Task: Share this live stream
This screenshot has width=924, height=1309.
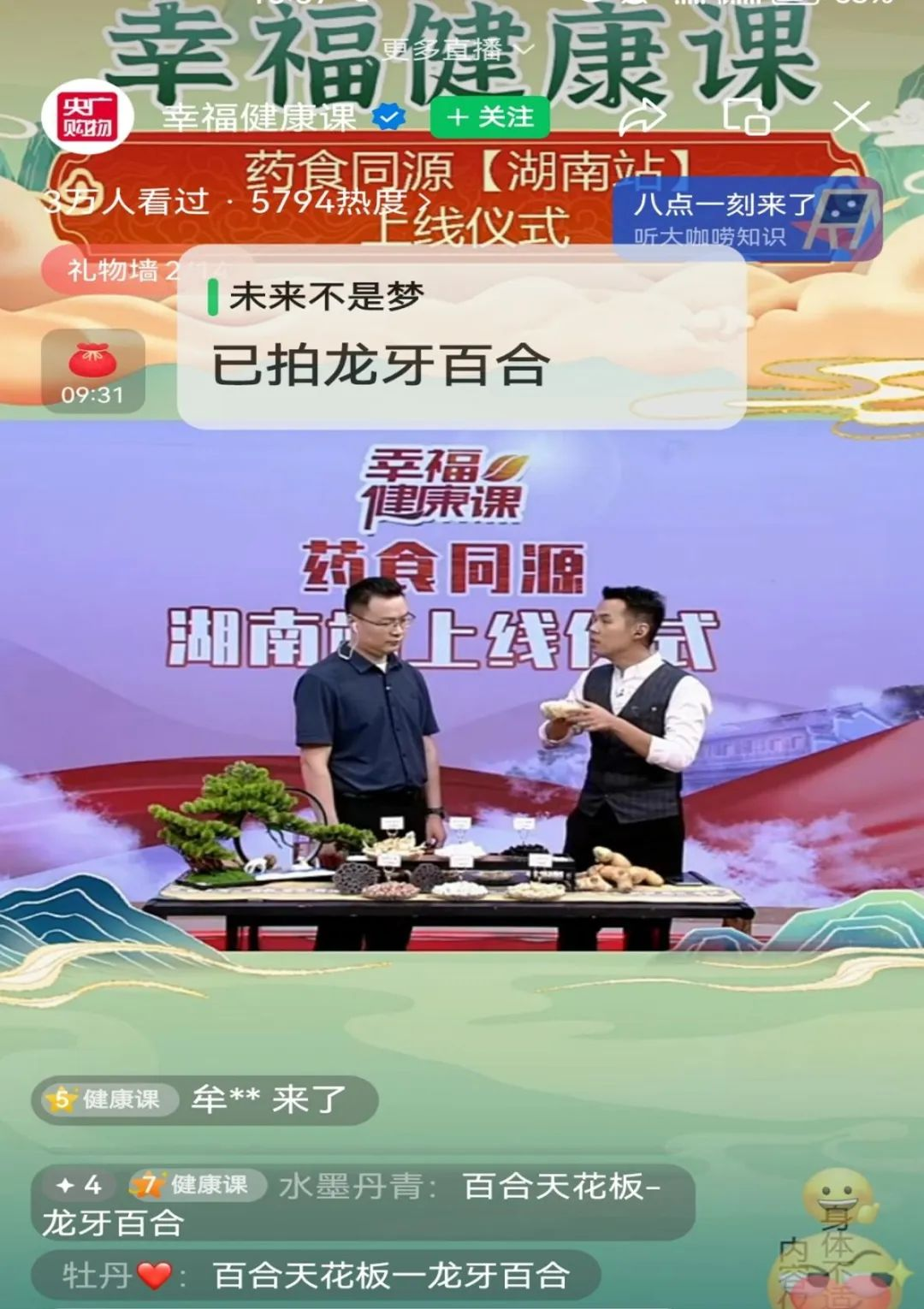Action: click(x=642, y=117)
